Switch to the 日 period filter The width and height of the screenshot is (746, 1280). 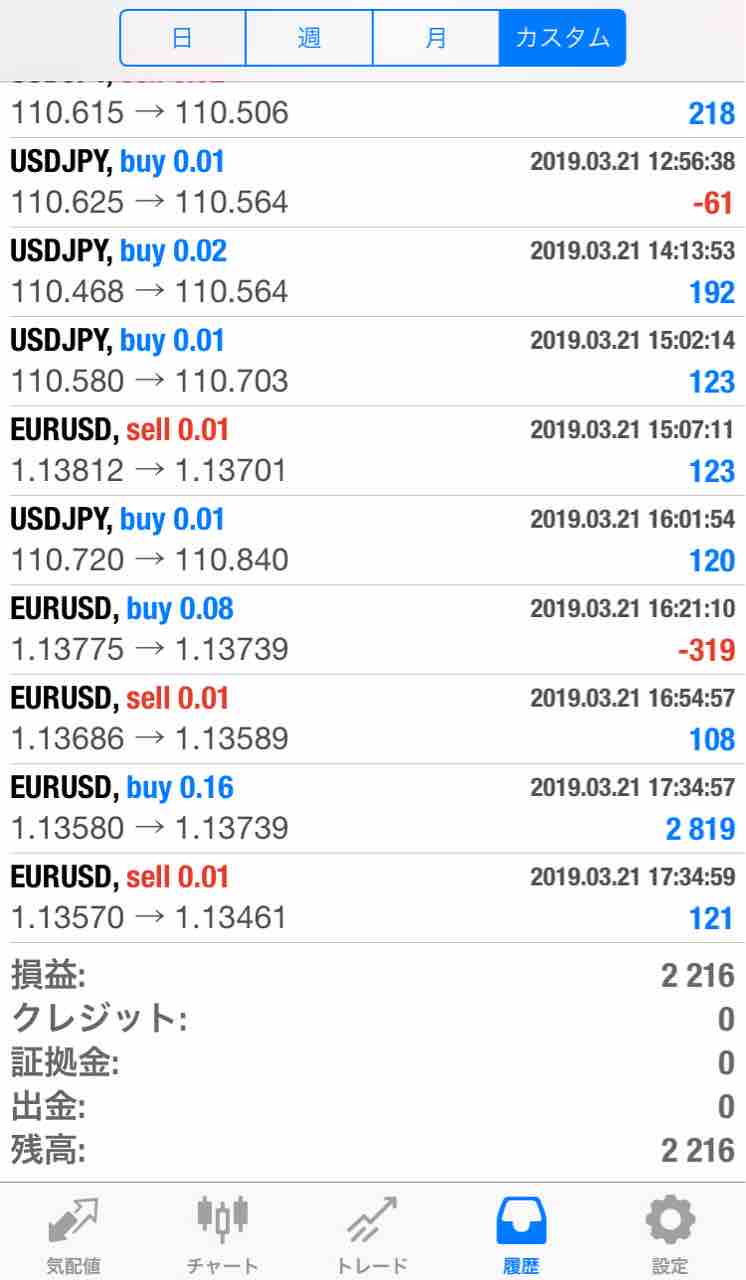pyautogui.click(x=182, y=38)
